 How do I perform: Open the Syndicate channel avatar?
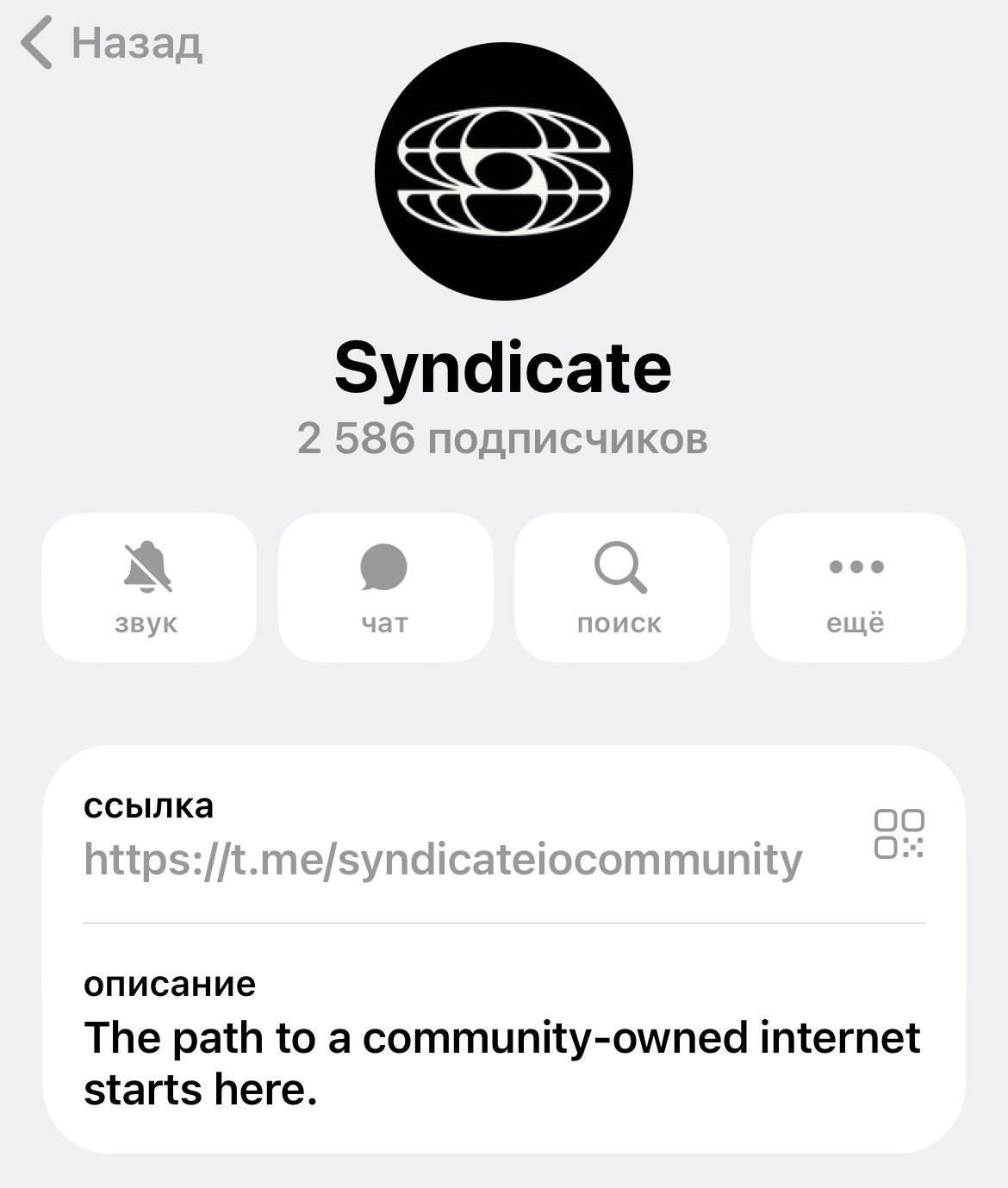click(x=504, y=171)
